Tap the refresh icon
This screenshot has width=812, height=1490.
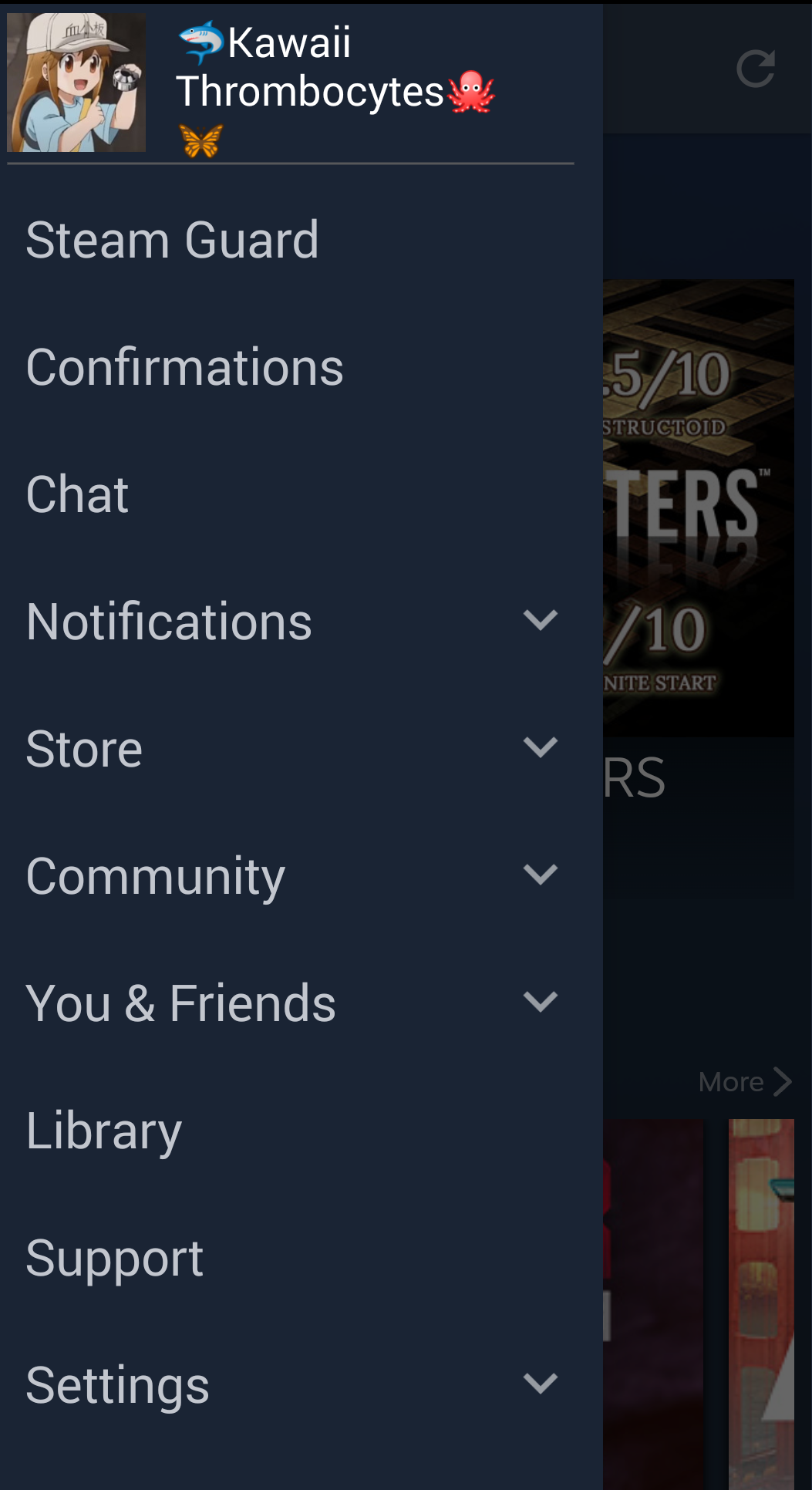point(755,69)
